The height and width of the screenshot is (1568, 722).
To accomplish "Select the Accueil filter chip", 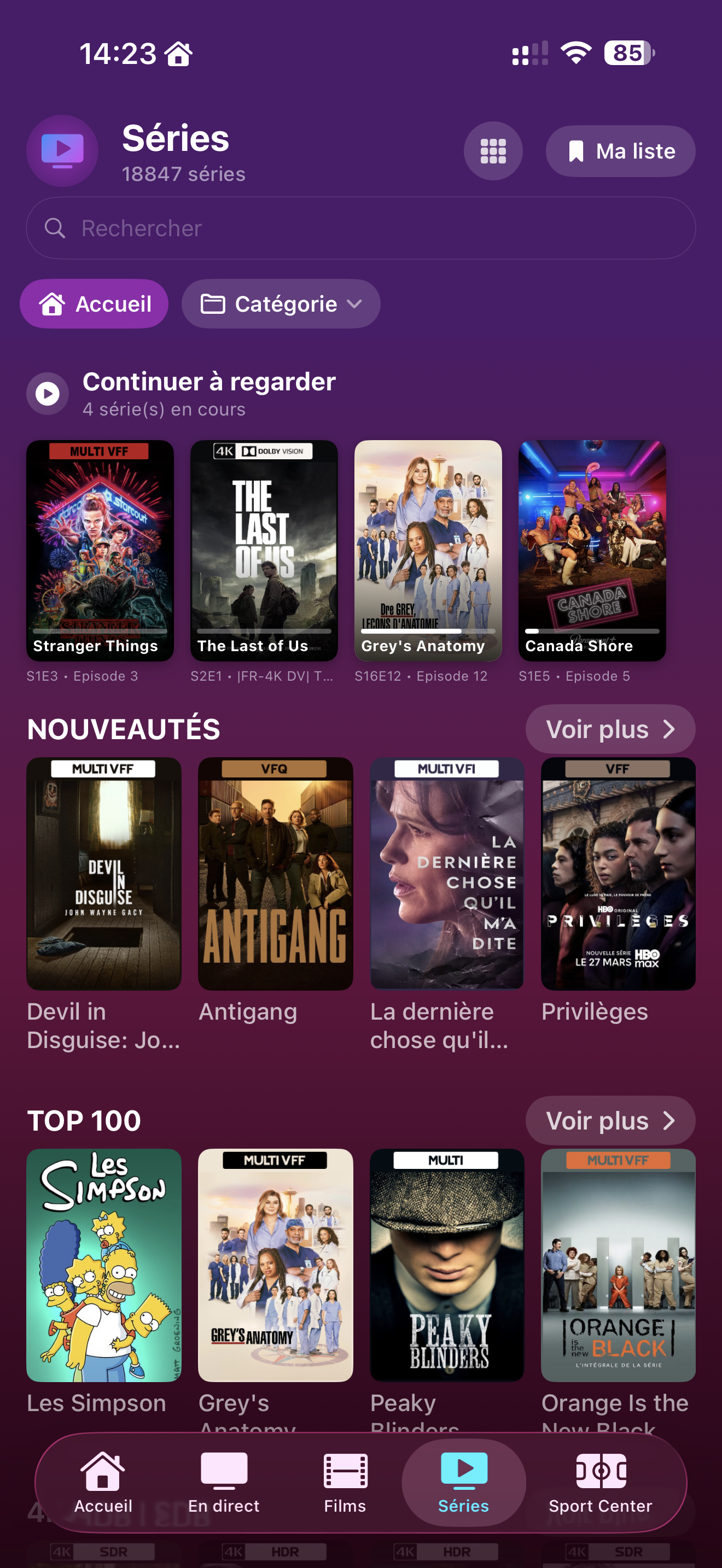I will click(x=95, y=304).
